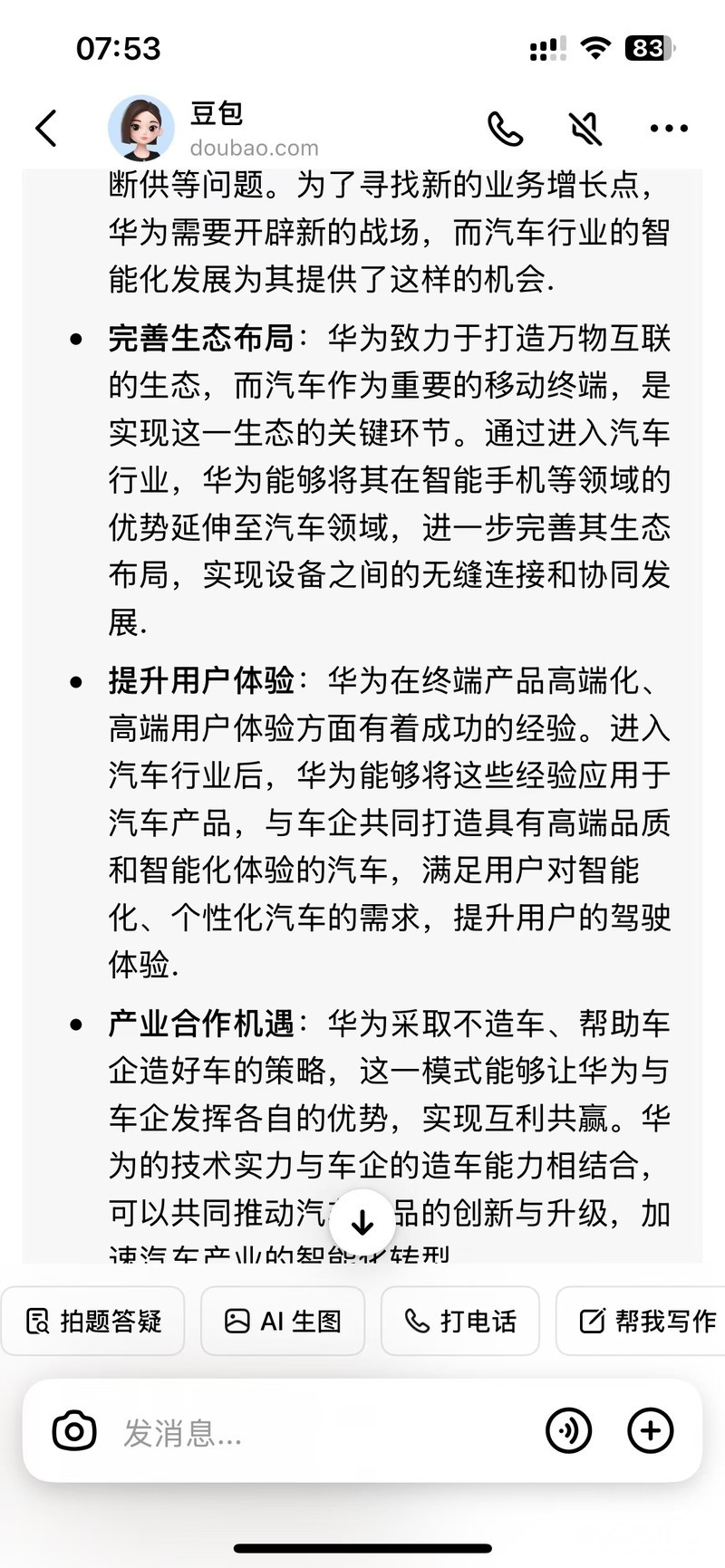Activate voice input in the message bar
Image resolution: width=725 pixels, height=1568 pixels.
point(569,1431)
